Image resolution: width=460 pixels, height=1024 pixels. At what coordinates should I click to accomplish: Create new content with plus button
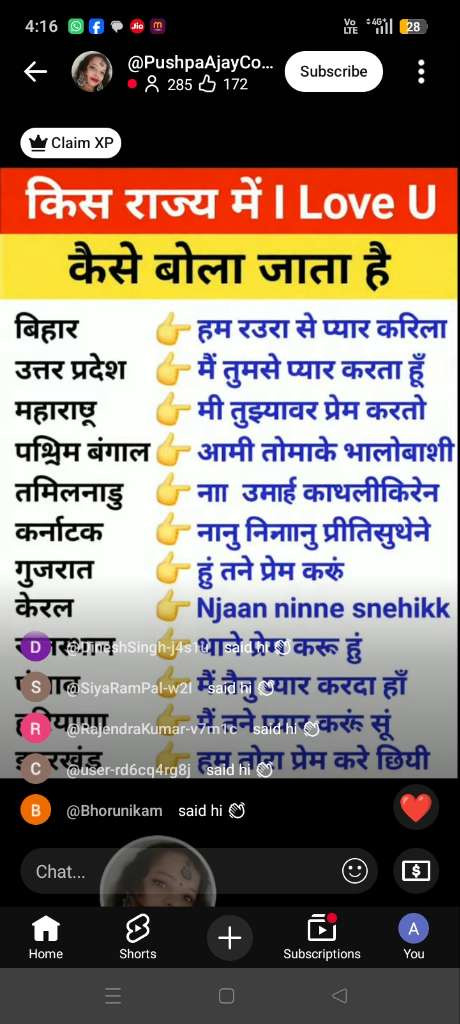(229, 938)
